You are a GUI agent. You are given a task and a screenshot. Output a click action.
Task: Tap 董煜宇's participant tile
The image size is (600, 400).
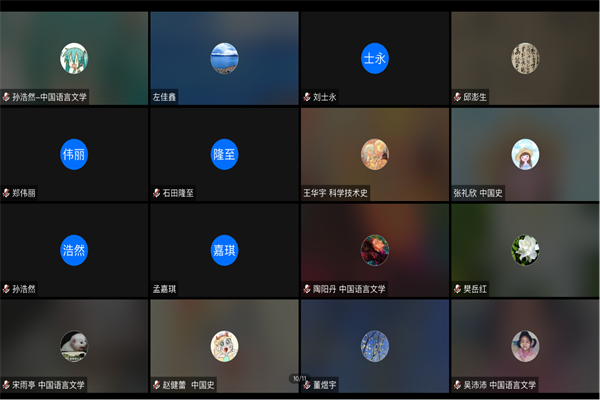click(375, 346)
